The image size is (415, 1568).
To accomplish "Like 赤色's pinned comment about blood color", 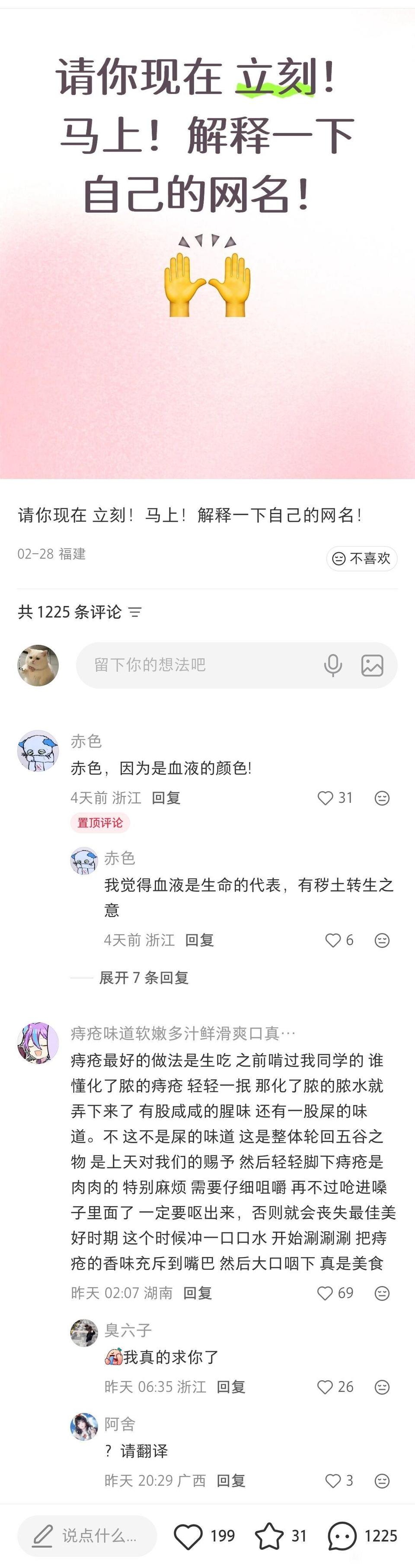I will click(x=326, y=798).
